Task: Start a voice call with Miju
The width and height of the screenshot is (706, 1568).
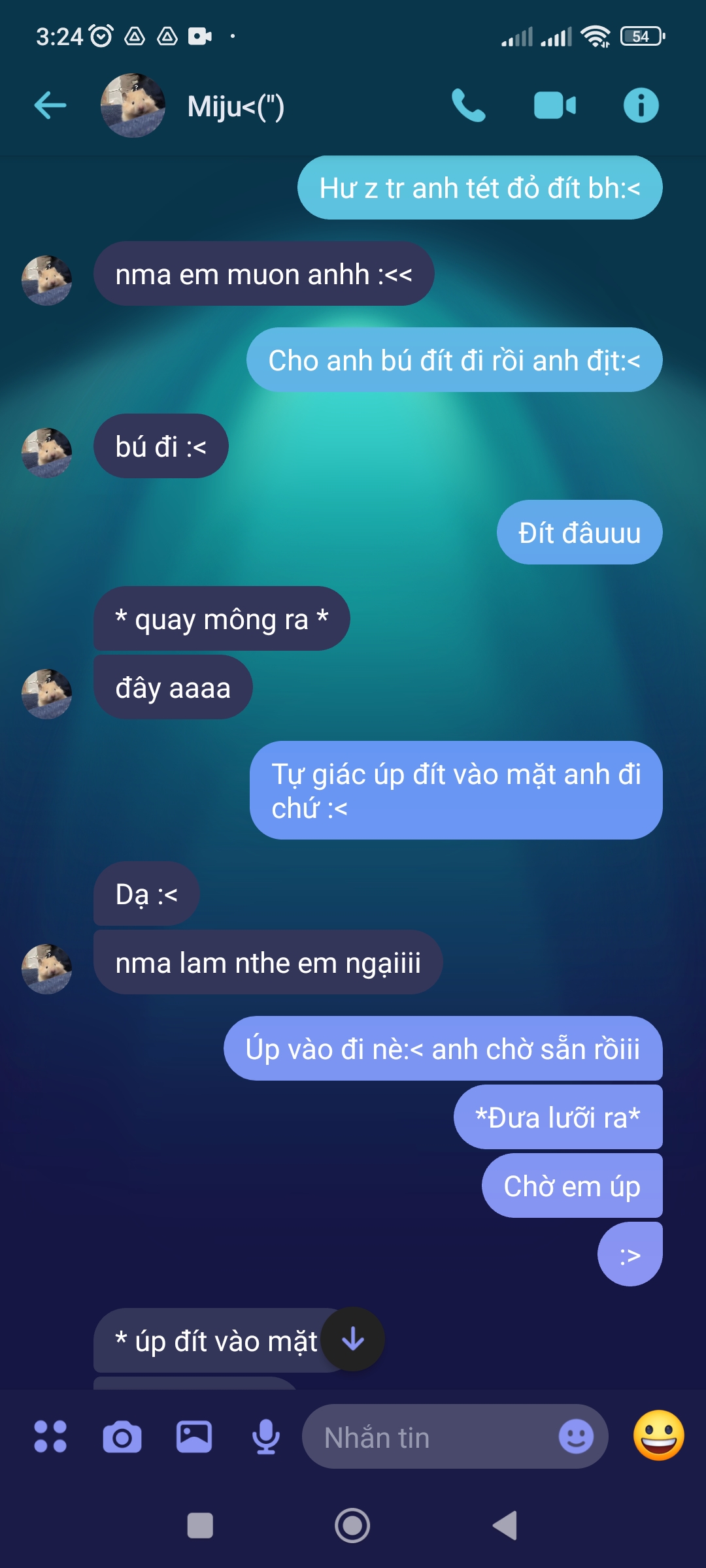Action: click(468, 105)
